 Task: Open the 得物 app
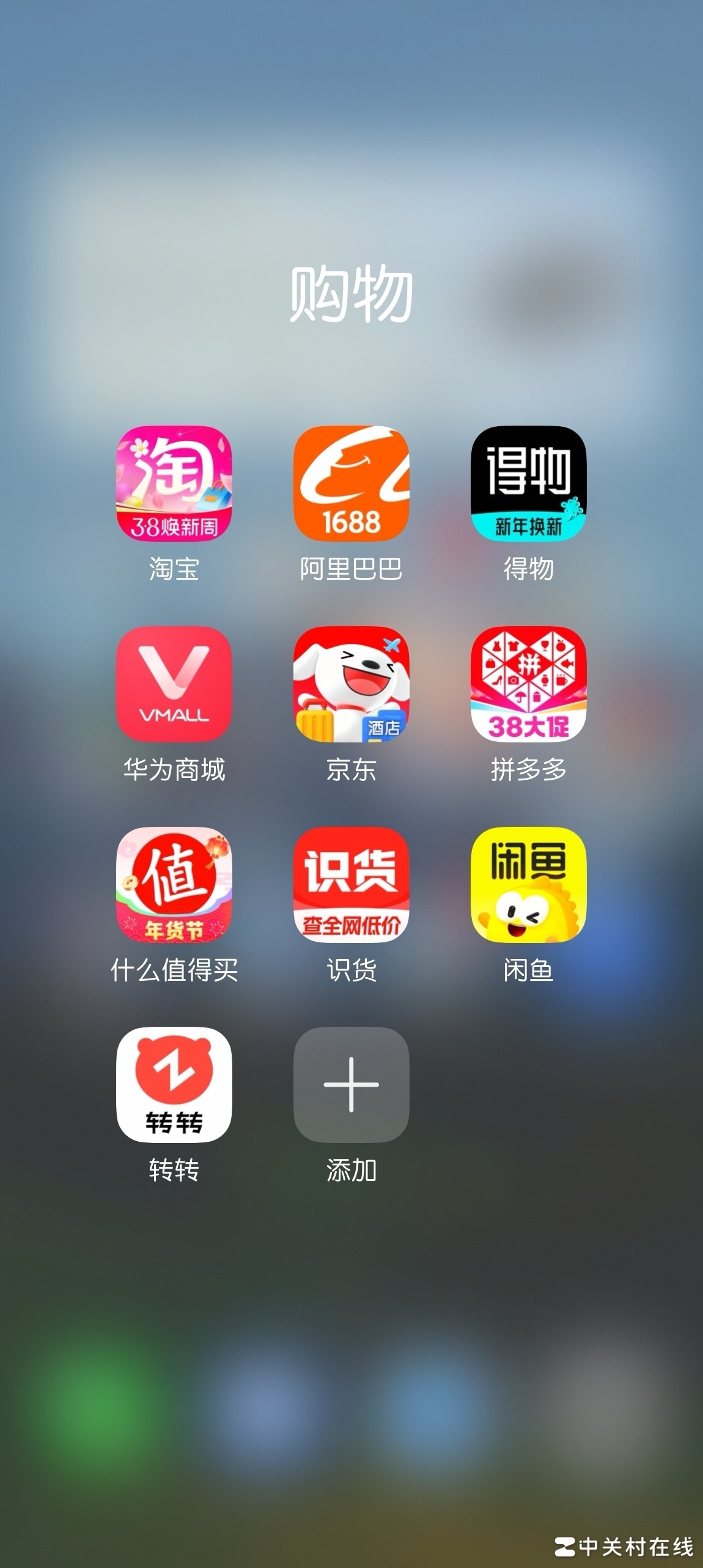(528, 484)
